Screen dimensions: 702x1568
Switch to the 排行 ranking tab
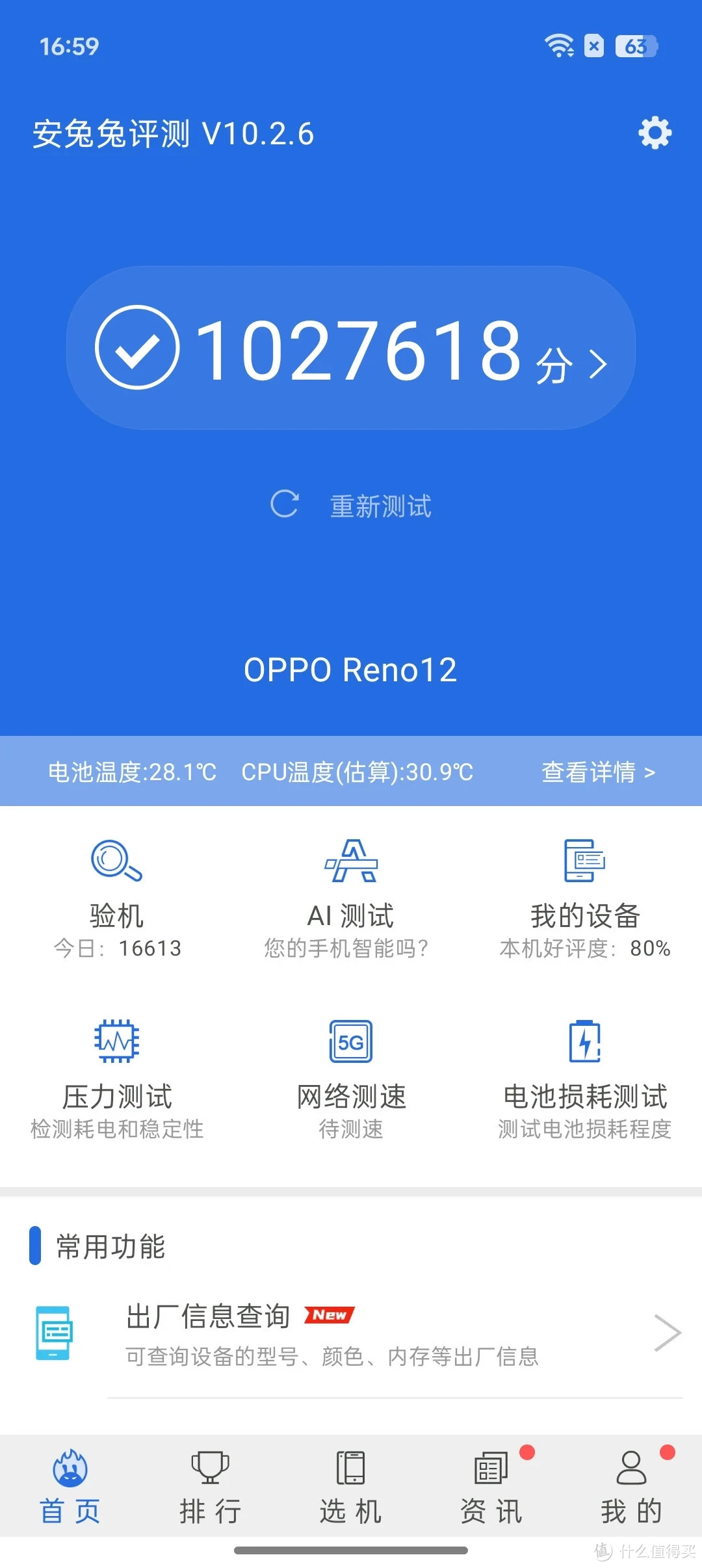tap(209, 1489)
